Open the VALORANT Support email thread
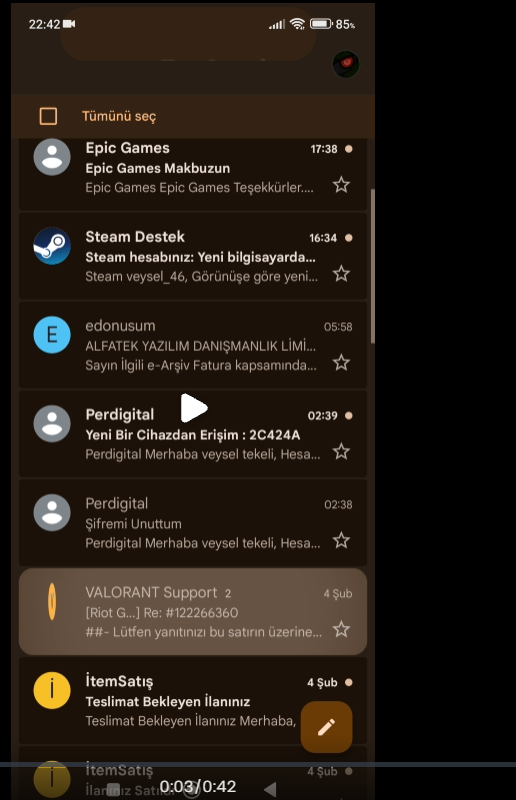The height and width of the screenshot is (800, 516). tap(193, 611)
